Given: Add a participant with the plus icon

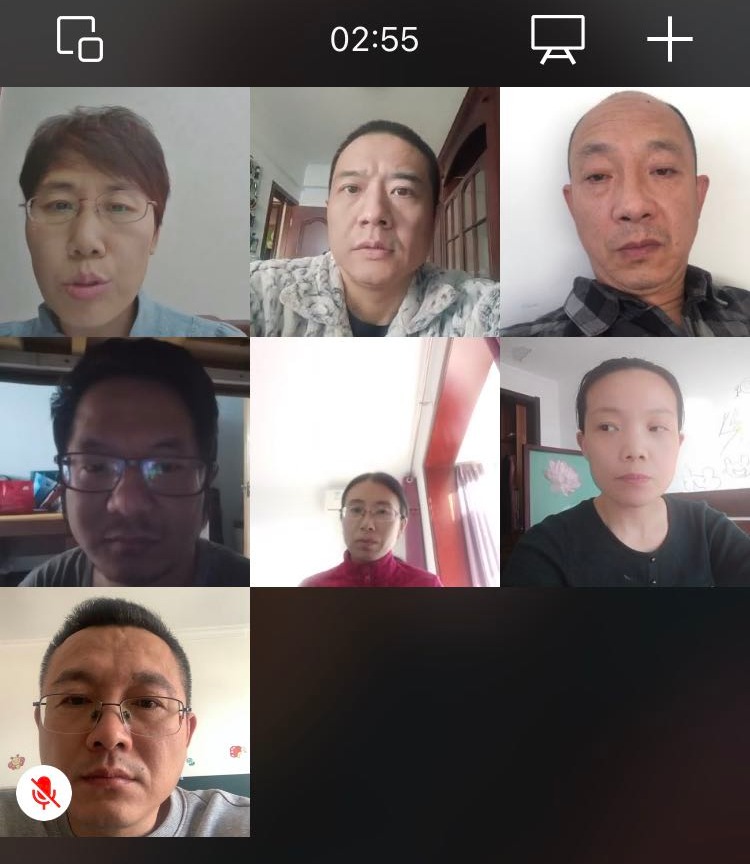Looking at the screenshot, I should (x=669, y=40).
